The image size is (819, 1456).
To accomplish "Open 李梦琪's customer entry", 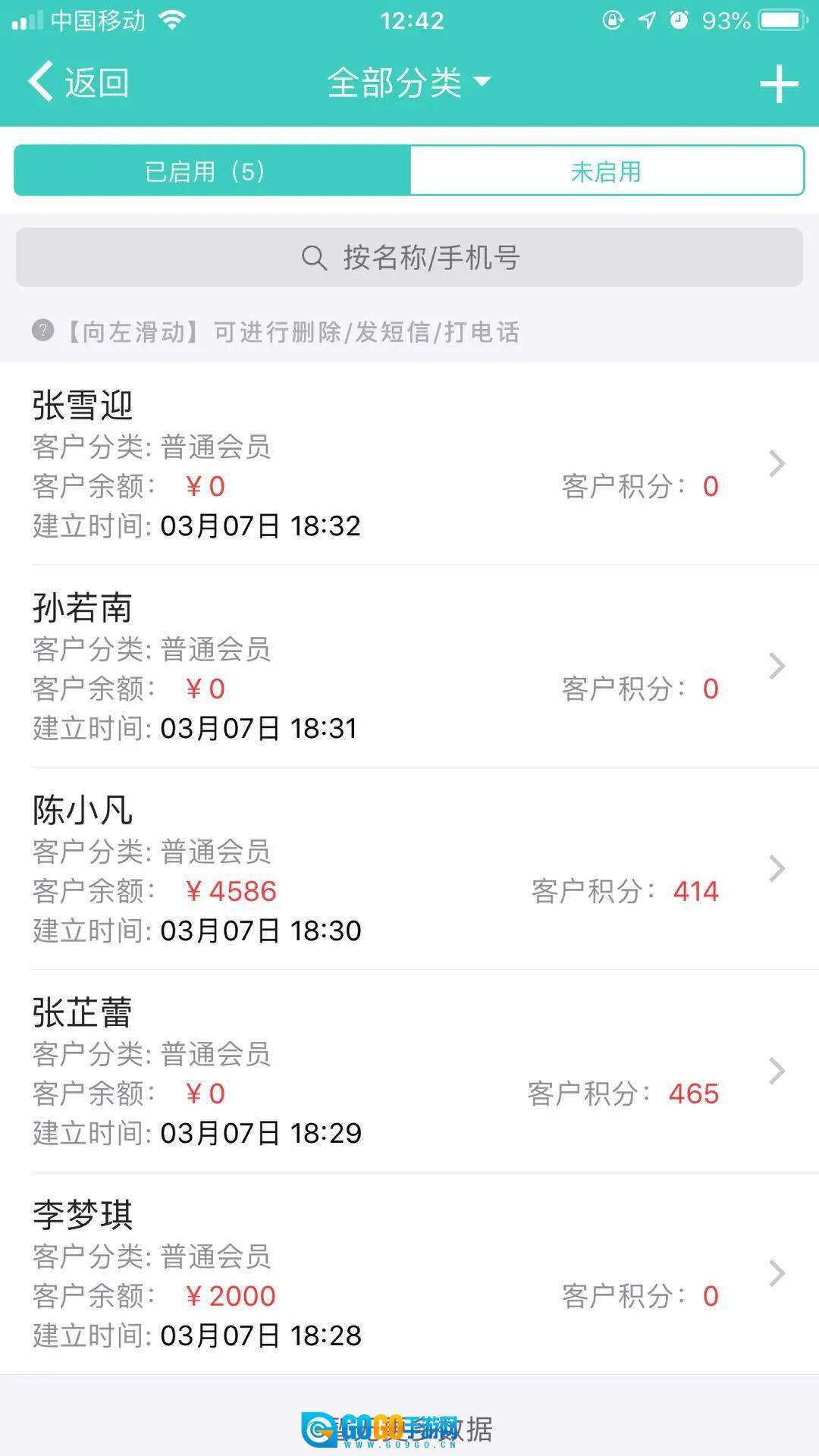I will (x=409, y=1274).
